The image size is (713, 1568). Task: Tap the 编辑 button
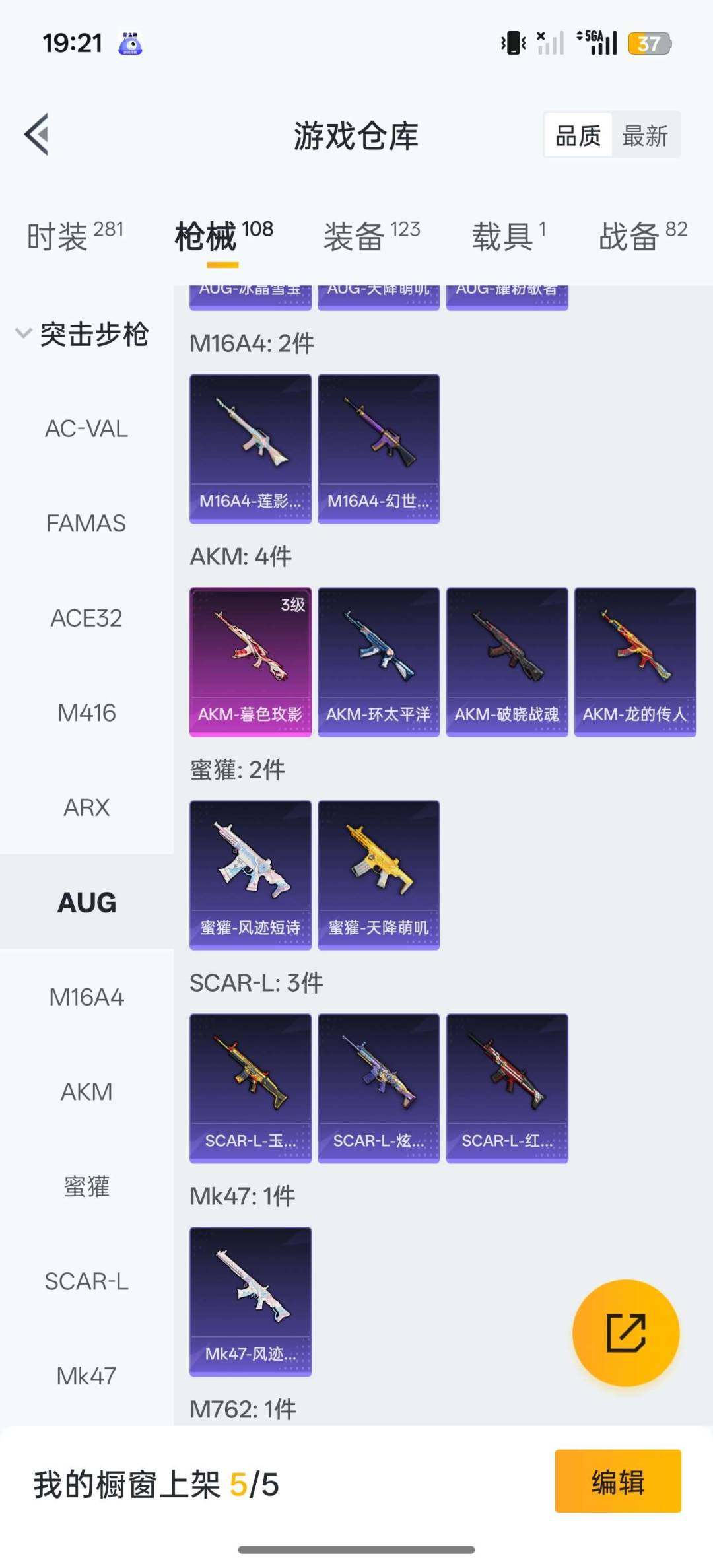click(x=617, y=1481)
